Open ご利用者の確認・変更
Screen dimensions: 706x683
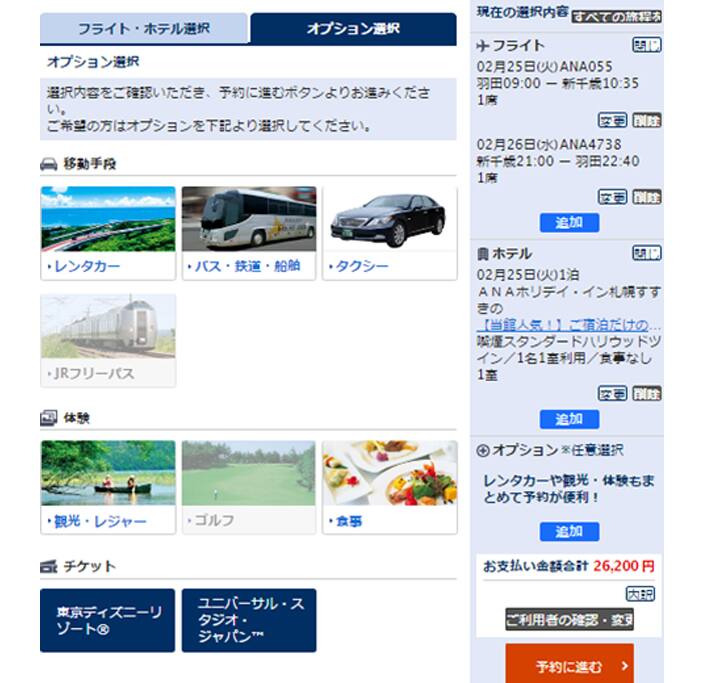tap(569, 619)
